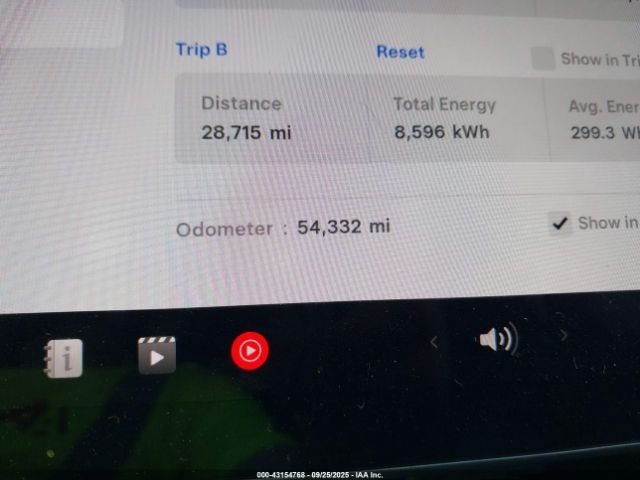Open the owner's manual app icon
The width and height of the screenshot is (640, 480).
click(x=62, y=357)
